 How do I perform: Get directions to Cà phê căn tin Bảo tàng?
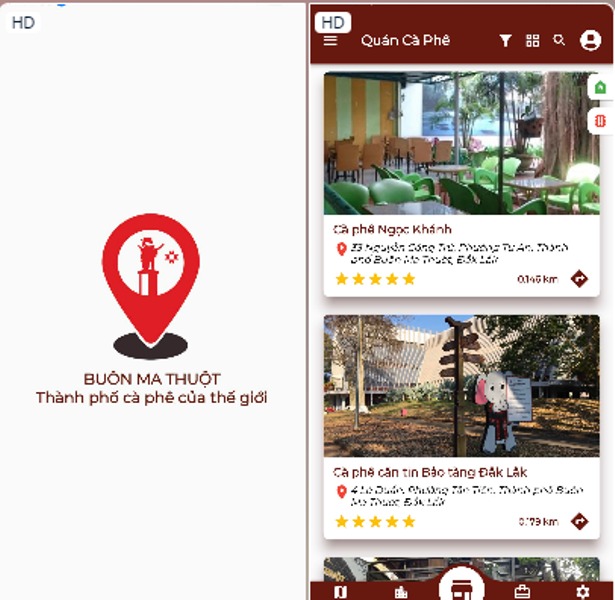pos(579,521)
